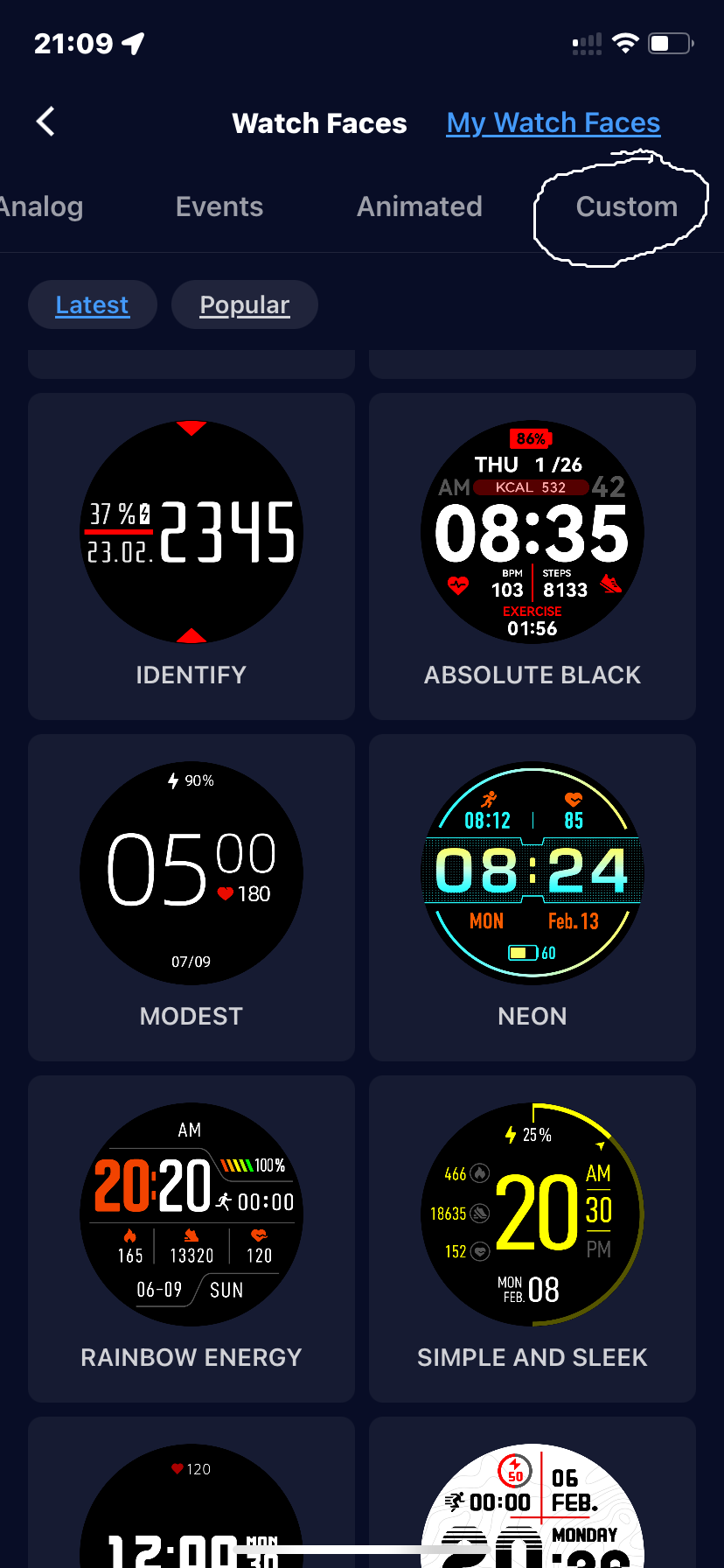Select the ABSOLUTE BLACK watch face
Image resolution: width=724 pixels, height=1568 pixels.
click(533, 556)
